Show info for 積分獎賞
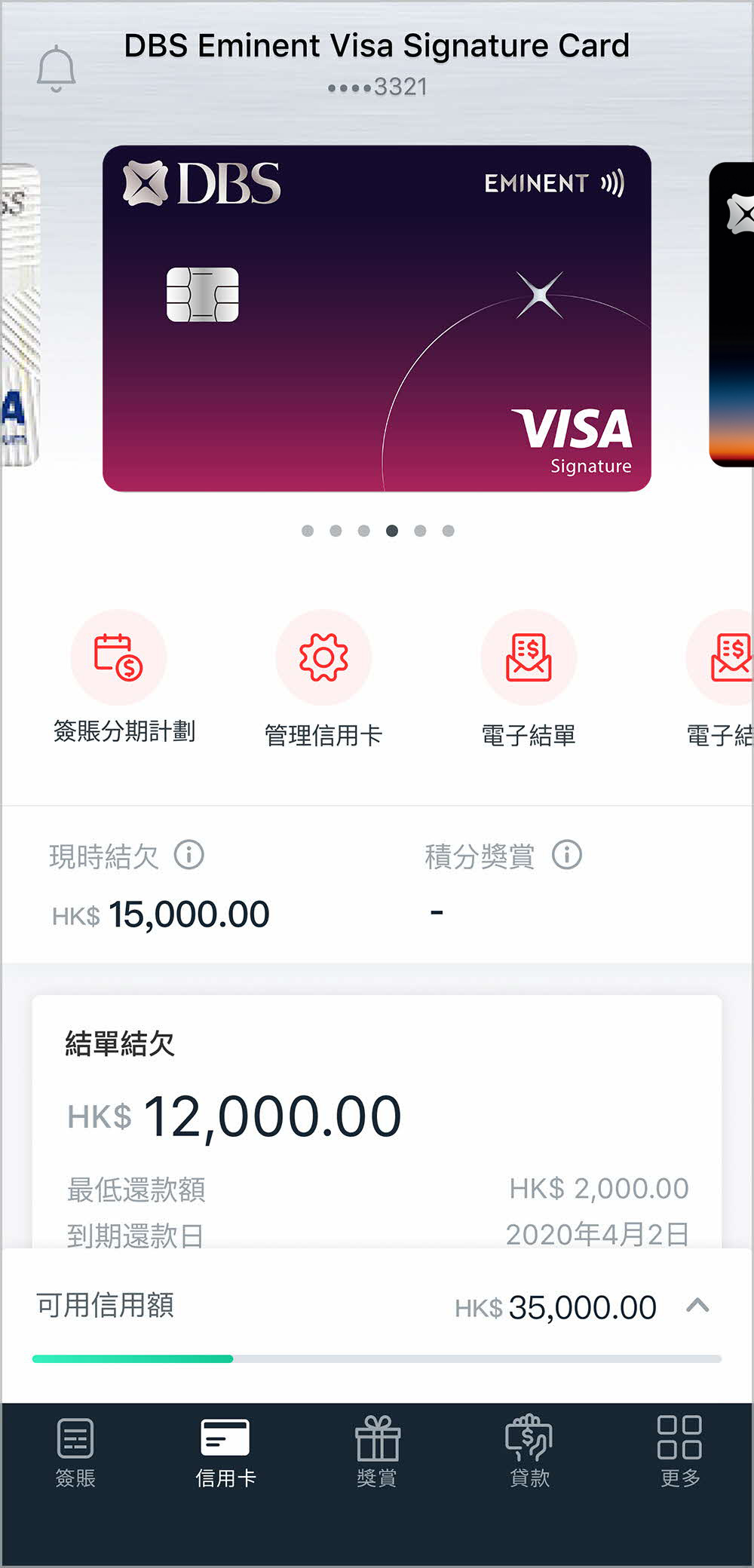Viewport: 754px width, 1568px height. click(x=567, y=856)
